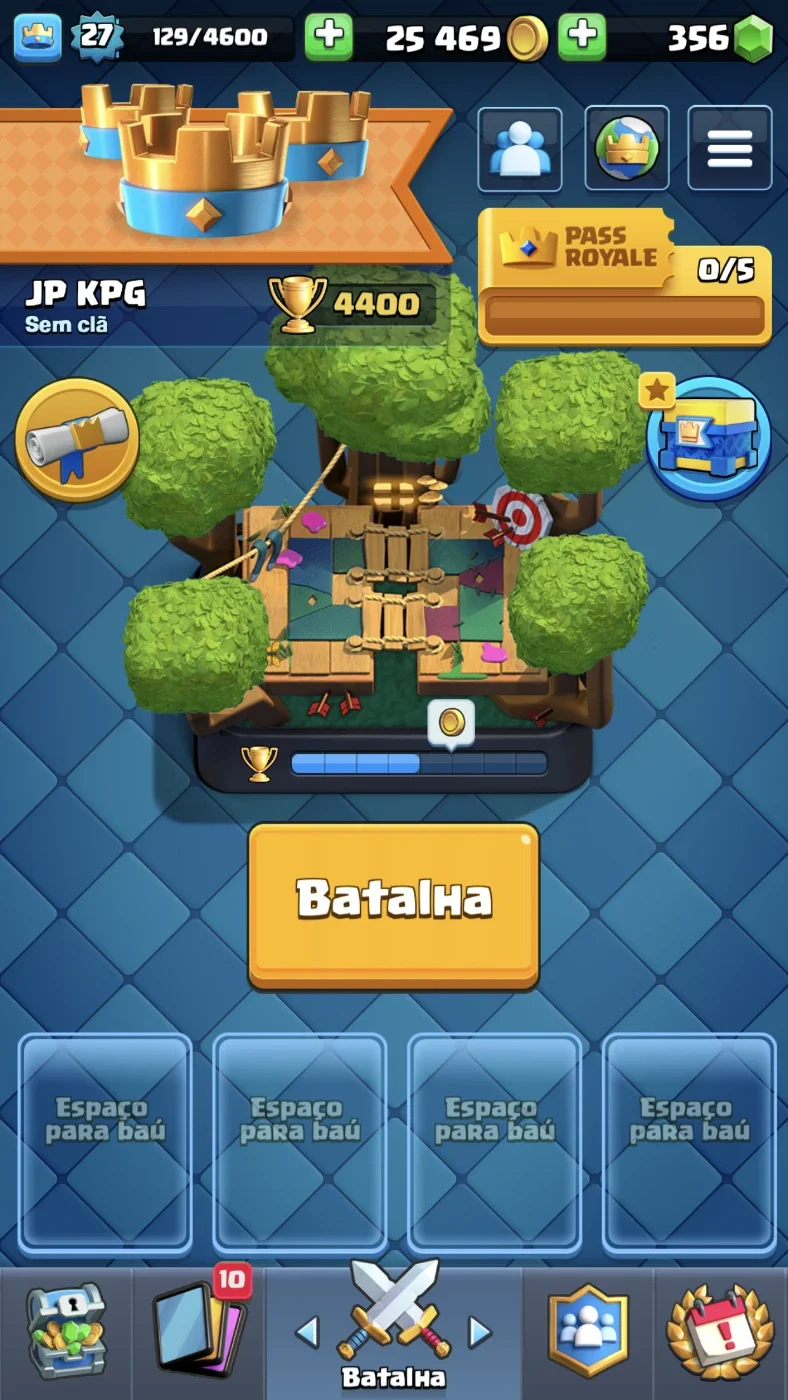This screenshot has width=788, height=1400.
Task: Open the scroll and ribbon button
Action: (x=77, y=439)
